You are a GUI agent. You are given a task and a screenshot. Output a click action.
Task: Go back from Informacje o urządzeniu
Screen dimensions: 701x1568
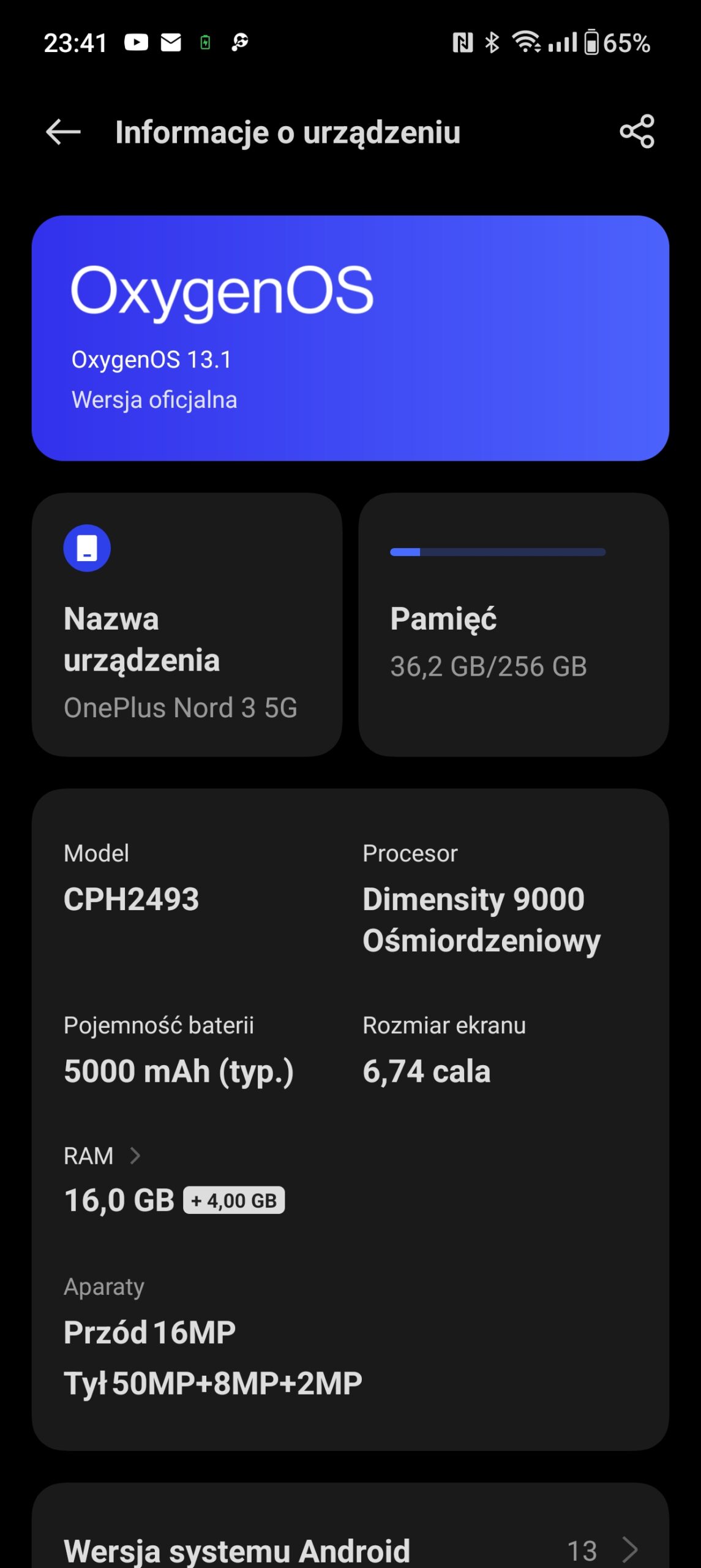(63, 132)
